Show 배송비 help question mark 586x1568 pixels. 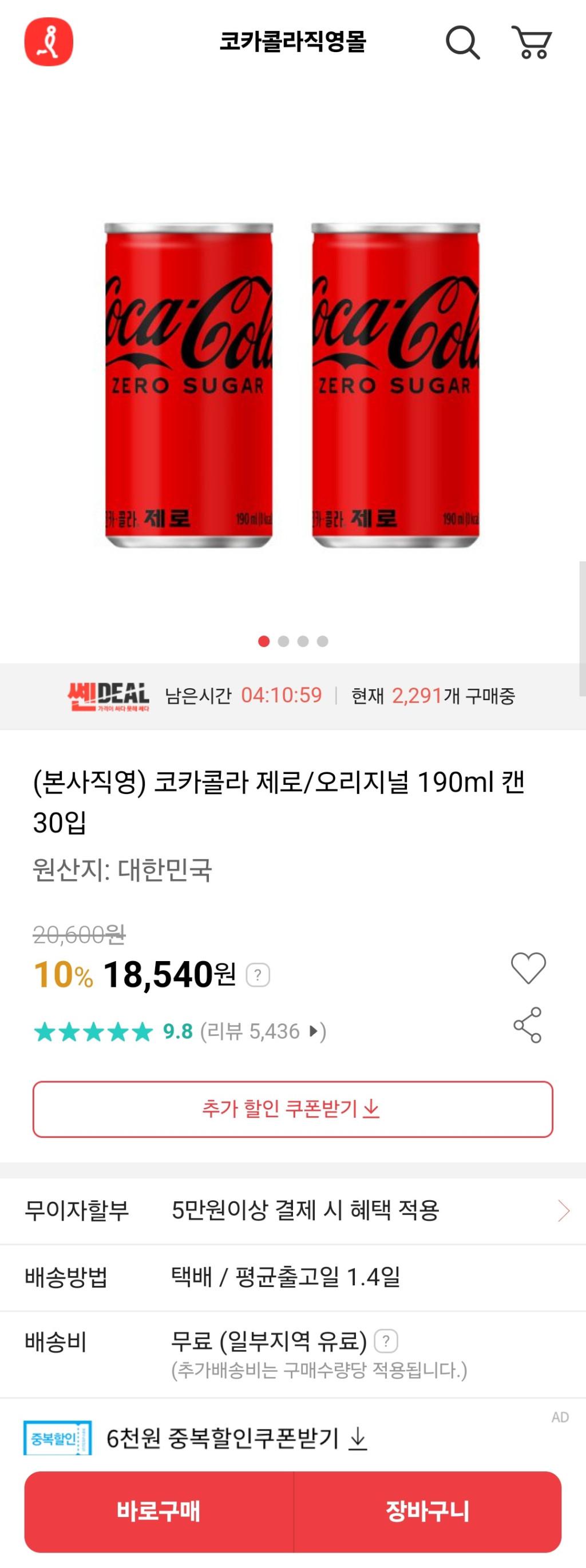coord(386,1340)
